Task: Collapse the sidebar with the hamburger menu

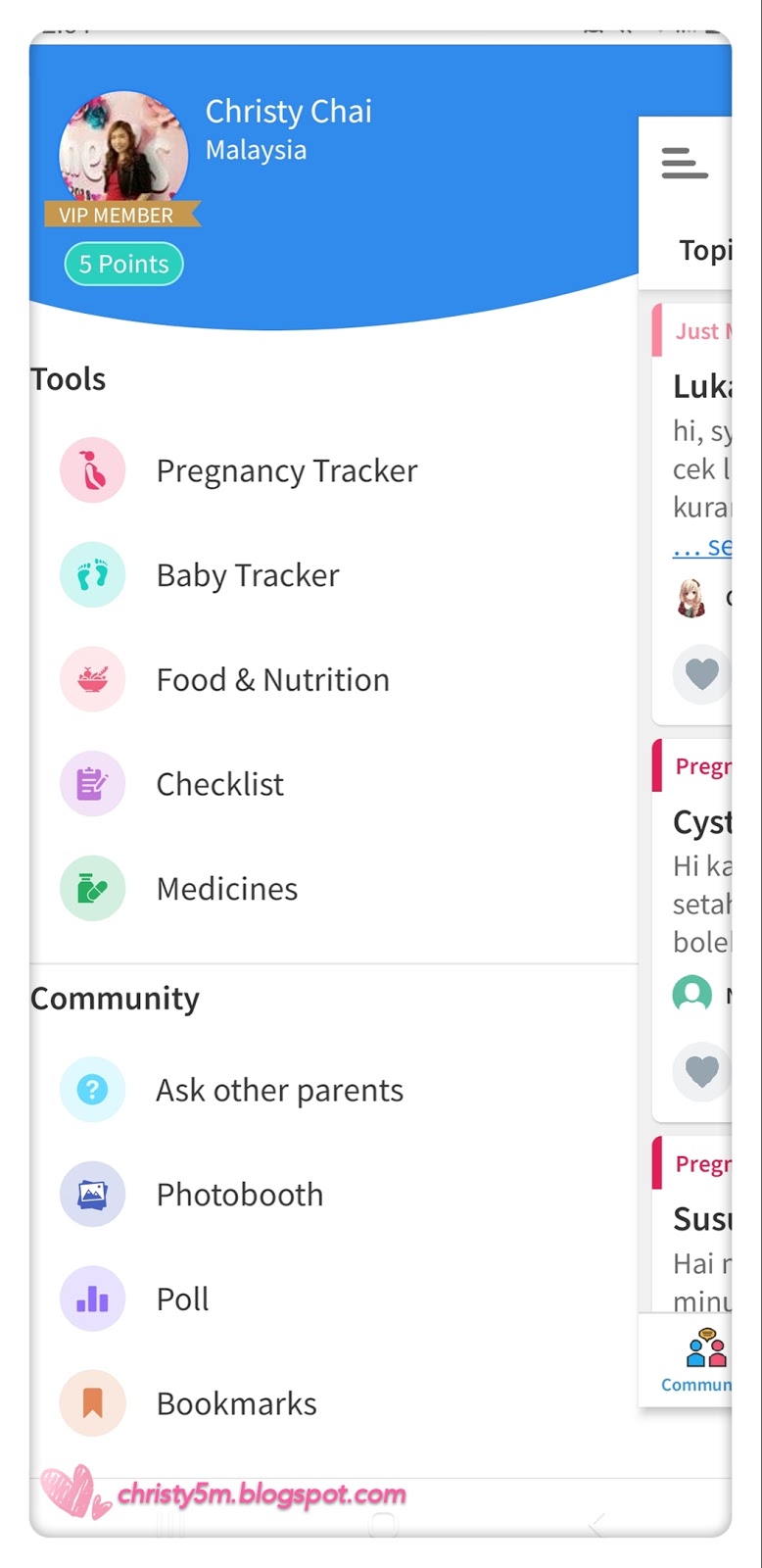Action: pyautogui.click(x=684, y=164)
